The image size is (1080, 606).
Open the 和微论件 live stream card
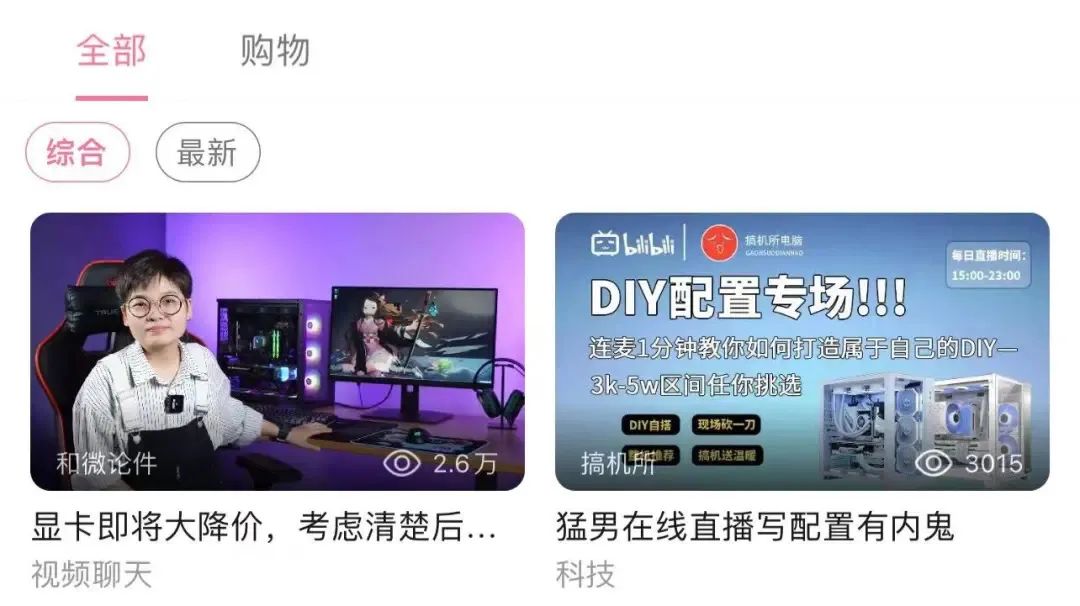coord(277,351)
